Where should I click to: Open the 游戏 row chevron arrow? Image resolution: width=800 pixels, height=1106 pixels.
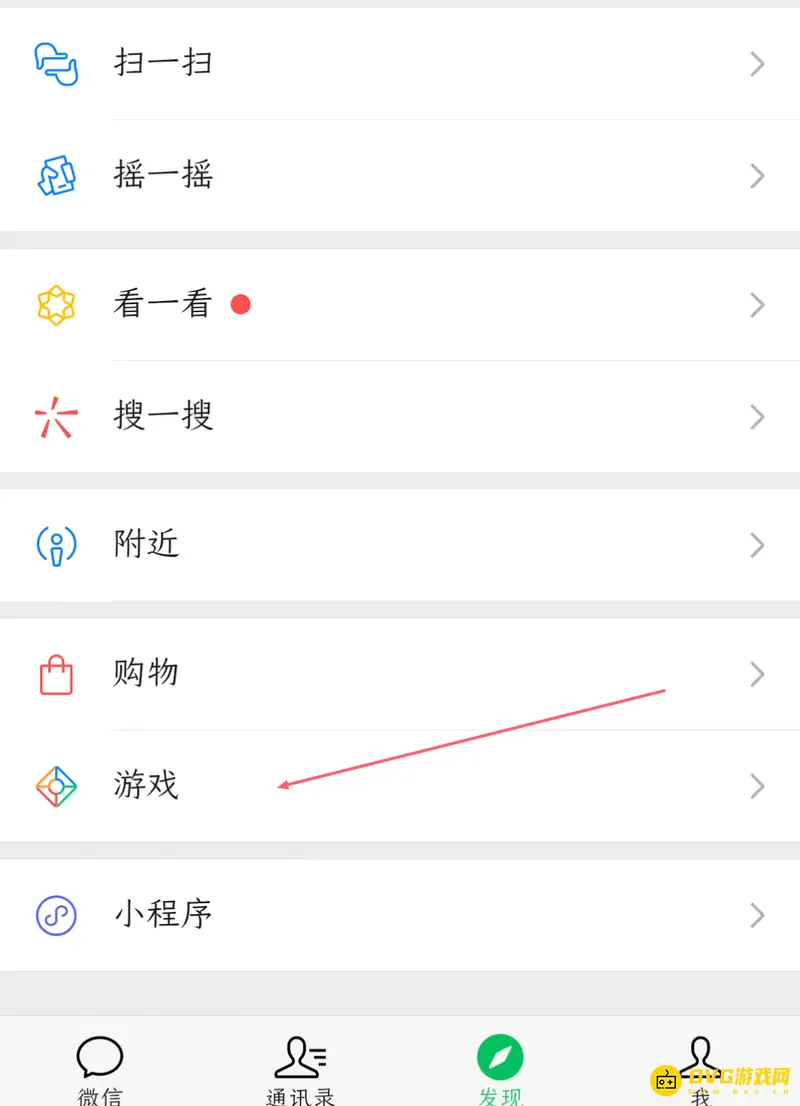tap(757, 786)
